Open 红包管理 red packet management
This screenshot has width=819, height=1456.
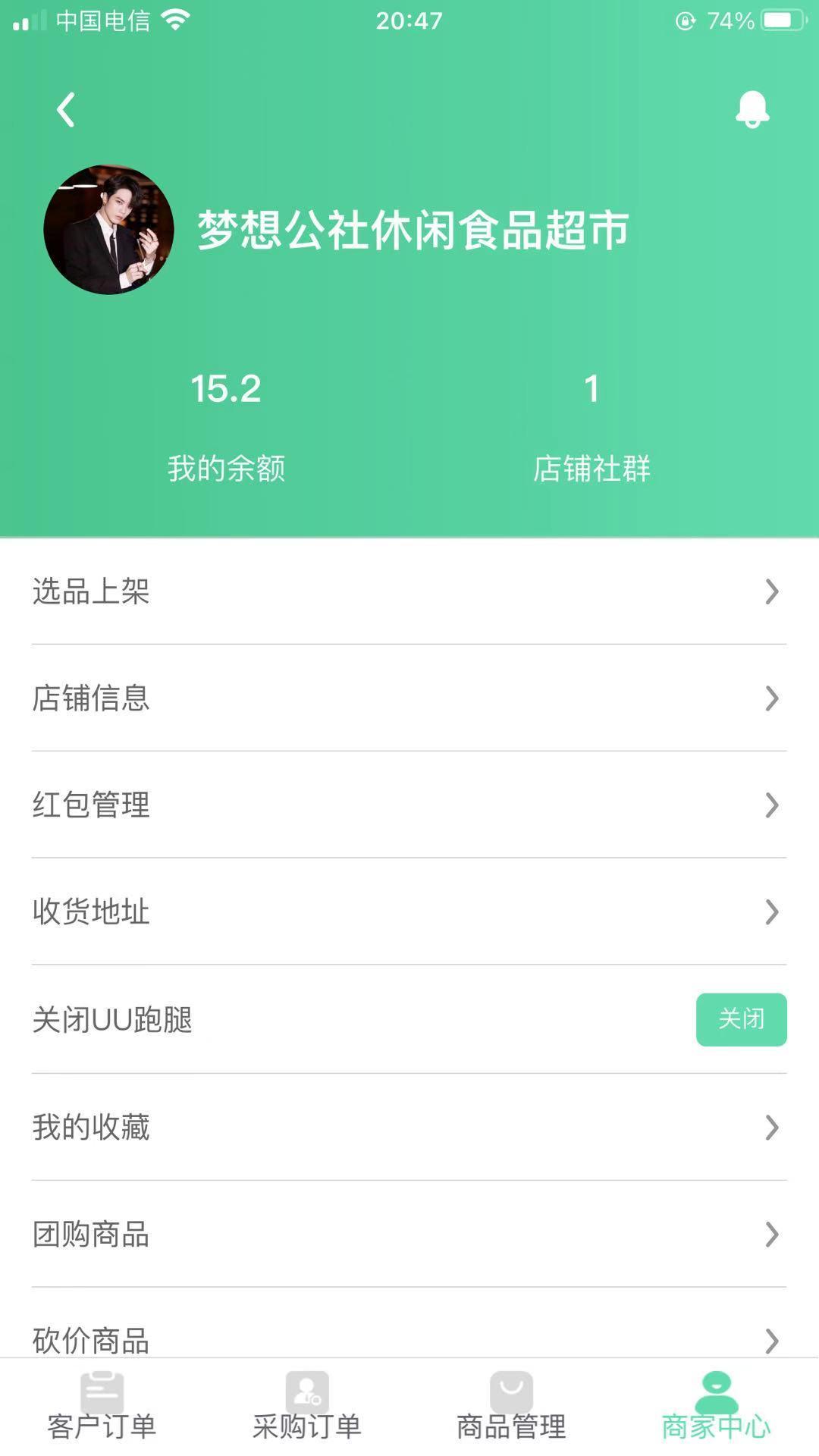(x=409, y=805)
